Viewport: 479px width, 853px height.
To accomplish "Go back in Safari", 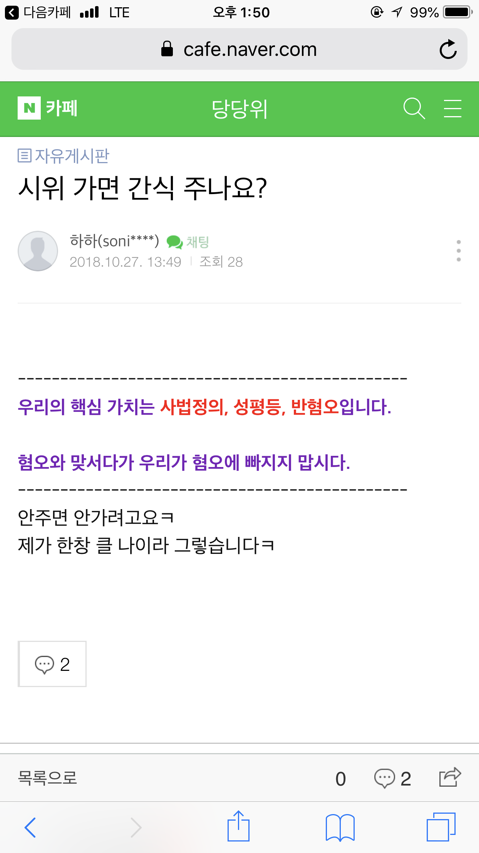I will pos(30,828).
